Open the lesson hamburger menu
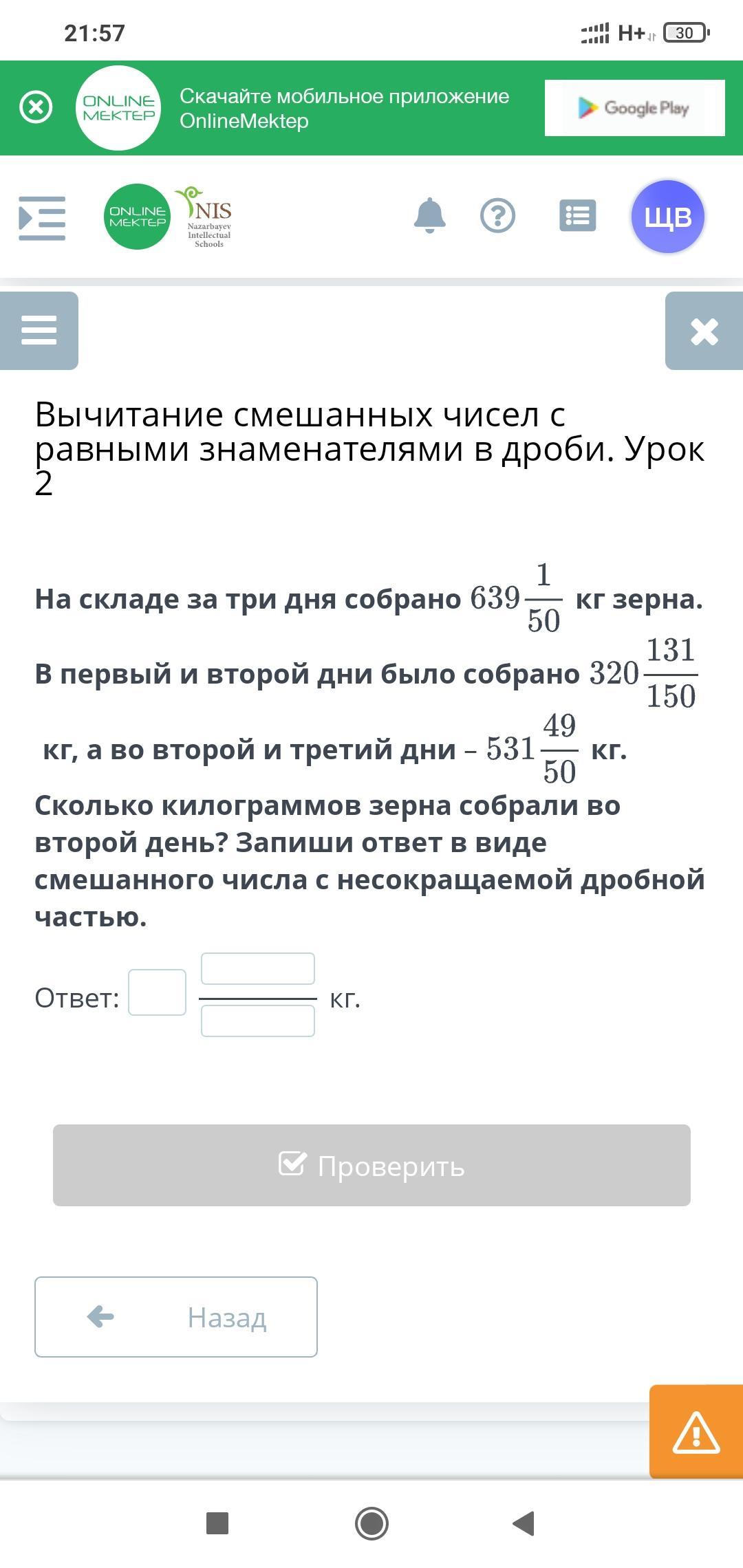The width and height of the screenshot is (743, 1568). click(x=39, y=331)
